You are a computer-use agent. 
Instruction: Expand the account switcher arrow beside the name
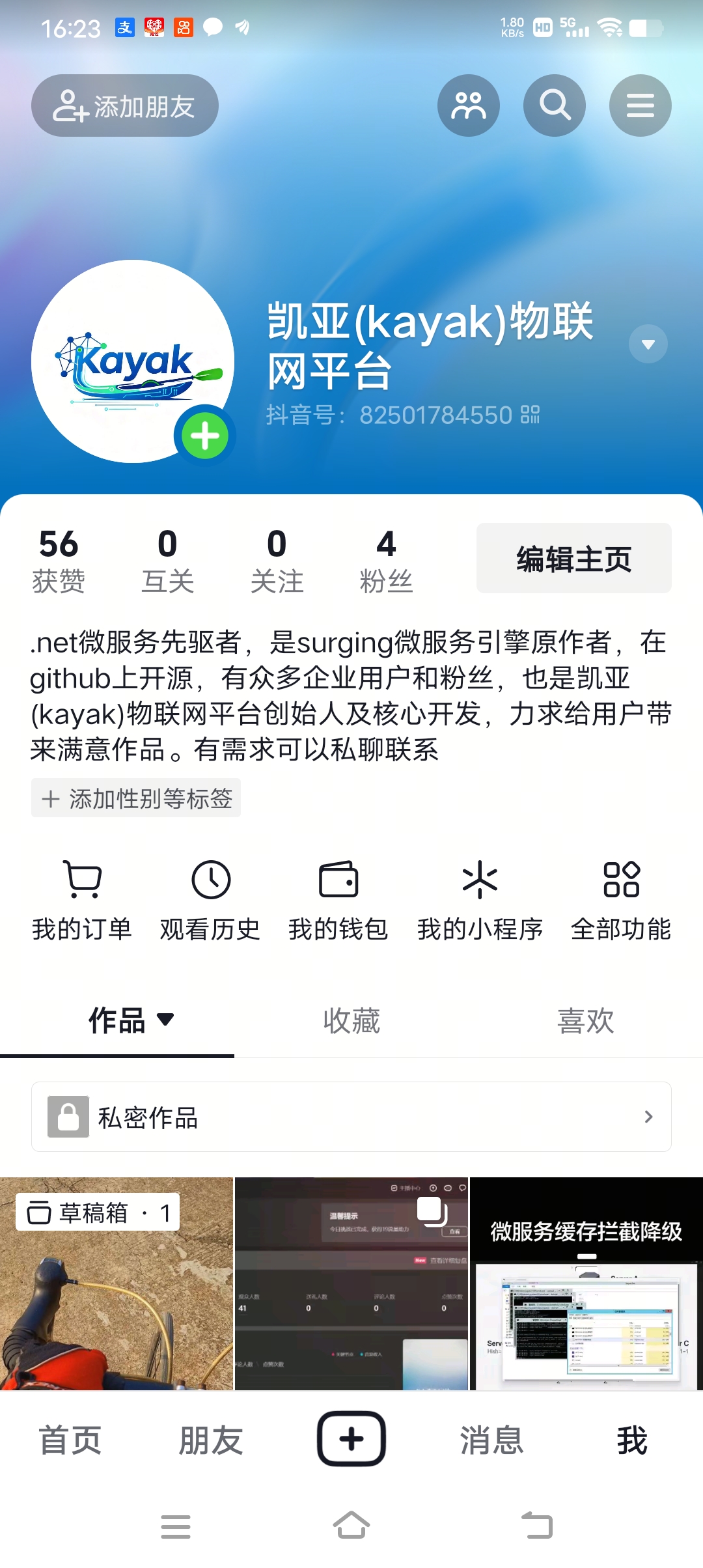pos(648,344)
